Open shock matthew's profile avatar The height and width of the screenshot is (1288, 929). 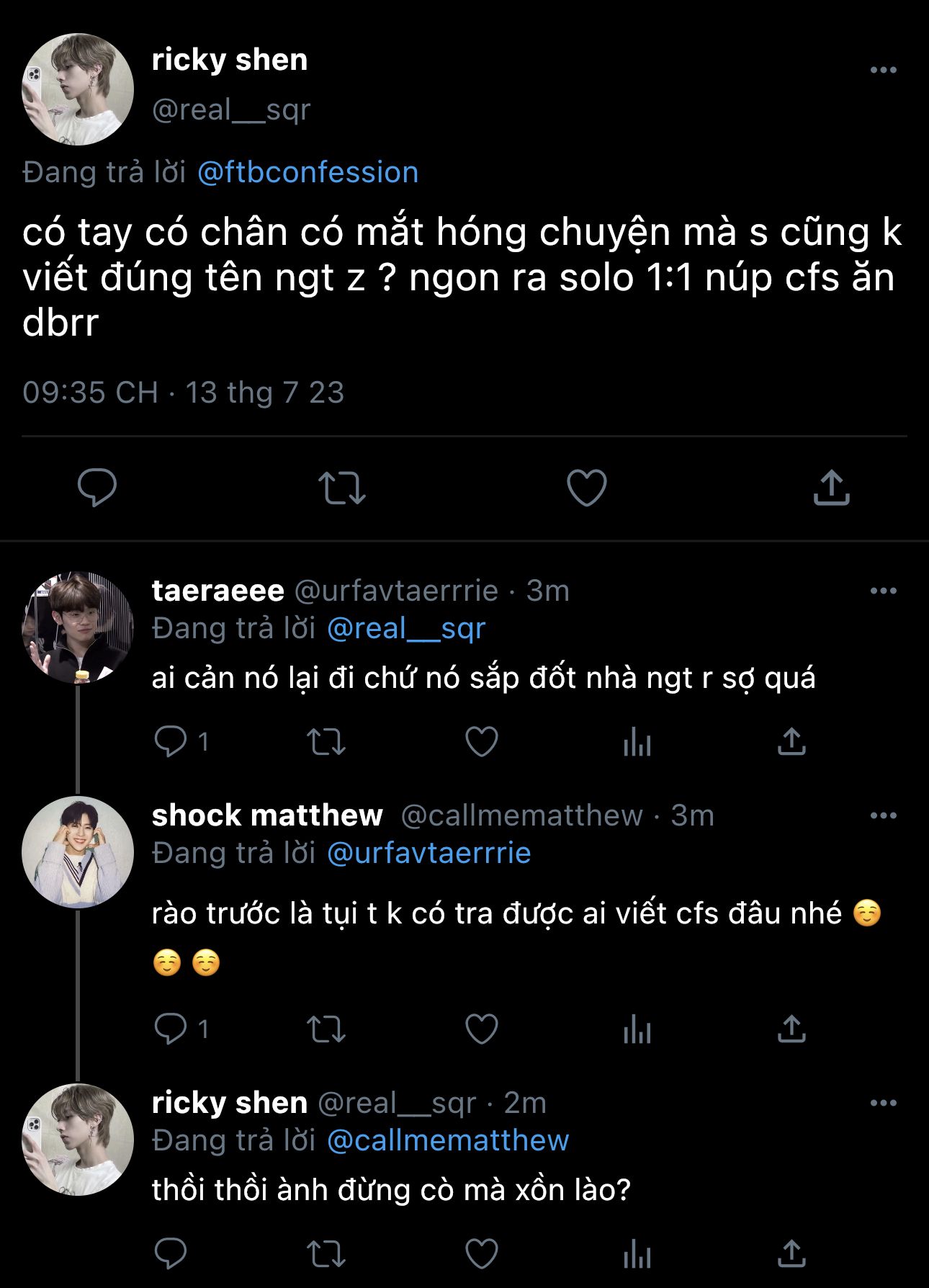coord(78,852)
